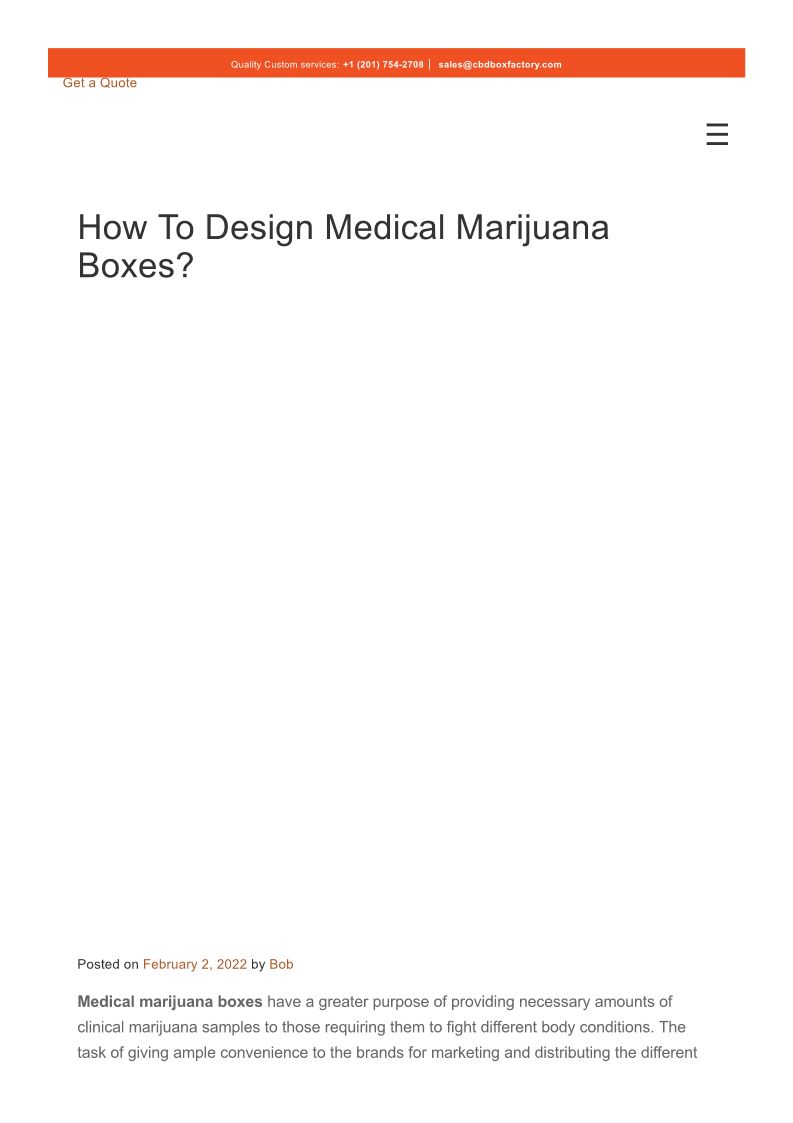Viewport: 793px width, 1123px height.
Task: Tap the Get a Quote link
Action: click(x=100, y=83)
